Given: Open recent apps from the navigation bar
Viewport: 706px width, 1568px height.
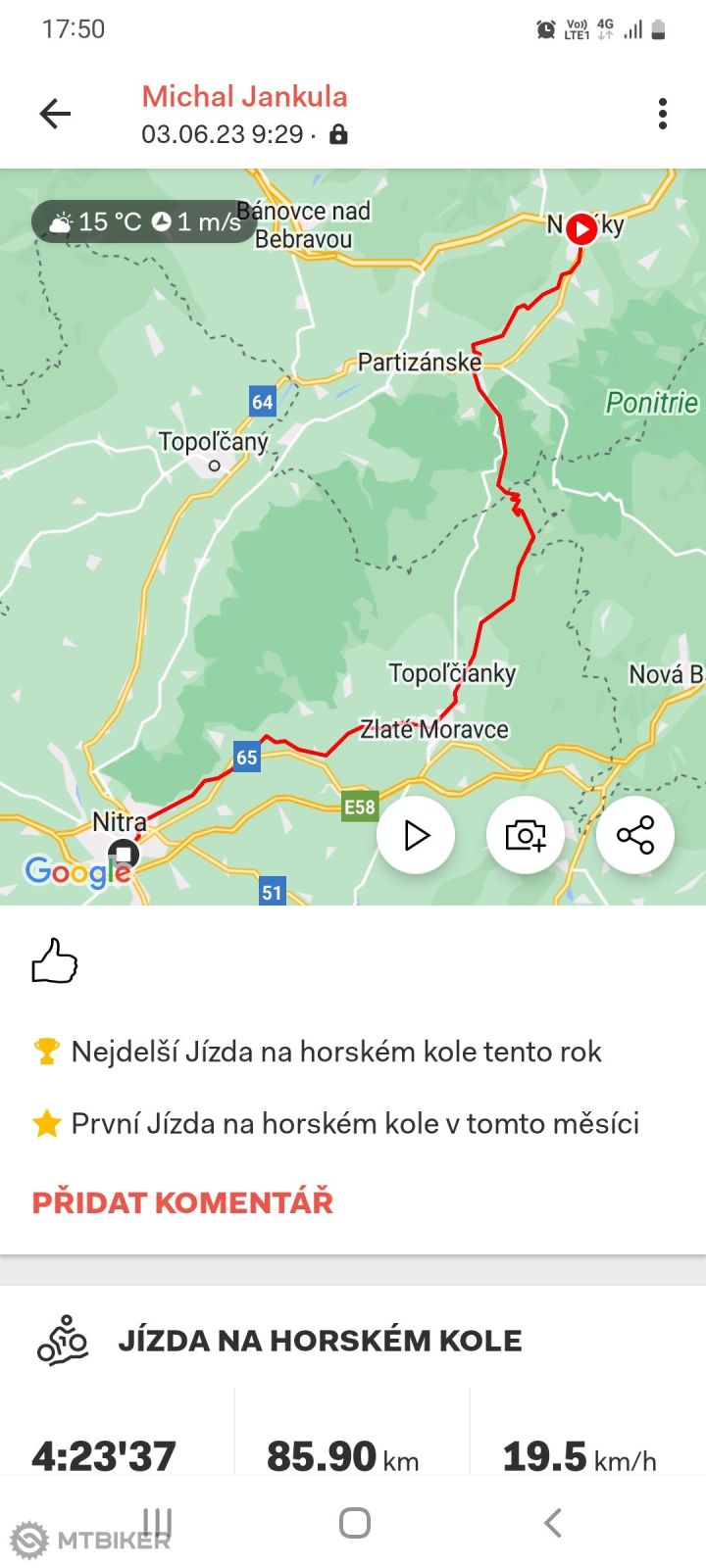Looking at the screenshot, I should pyautogui.click(x=155, y=1523).
